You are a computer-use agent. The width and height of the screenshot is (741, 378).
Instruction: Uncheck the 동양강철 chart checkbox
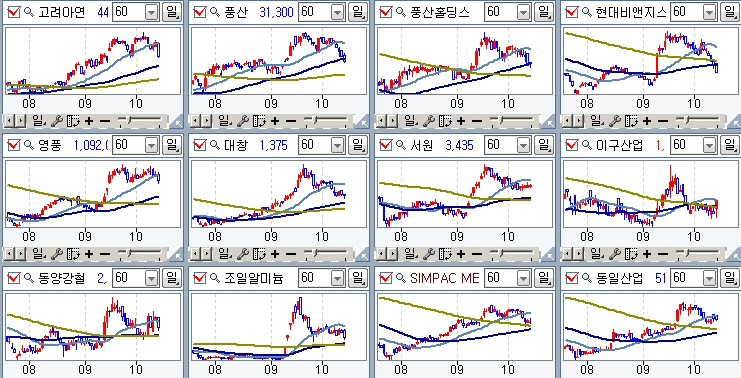click(x=13, y=278)
